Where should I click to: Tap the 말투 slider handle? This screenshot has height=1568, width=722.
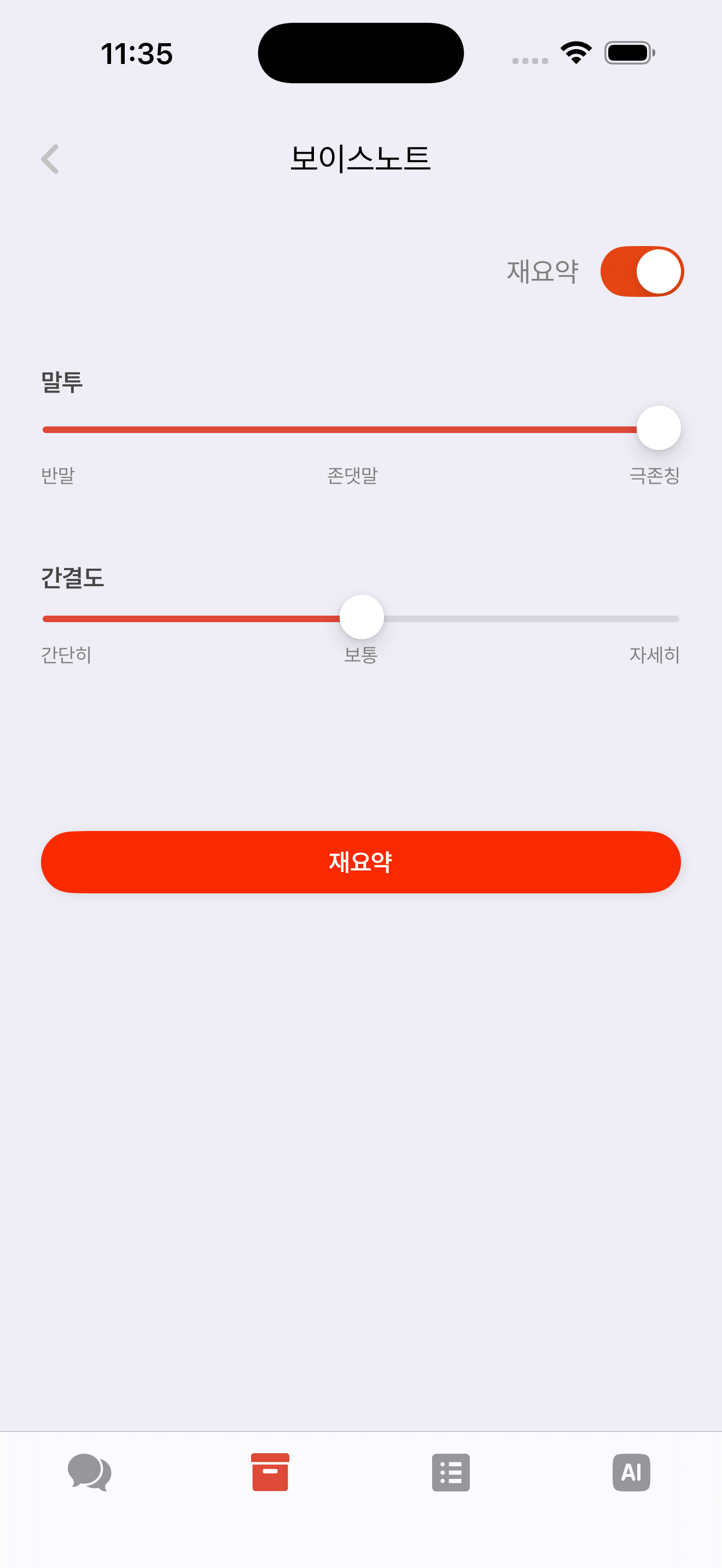tap(658, 428)
